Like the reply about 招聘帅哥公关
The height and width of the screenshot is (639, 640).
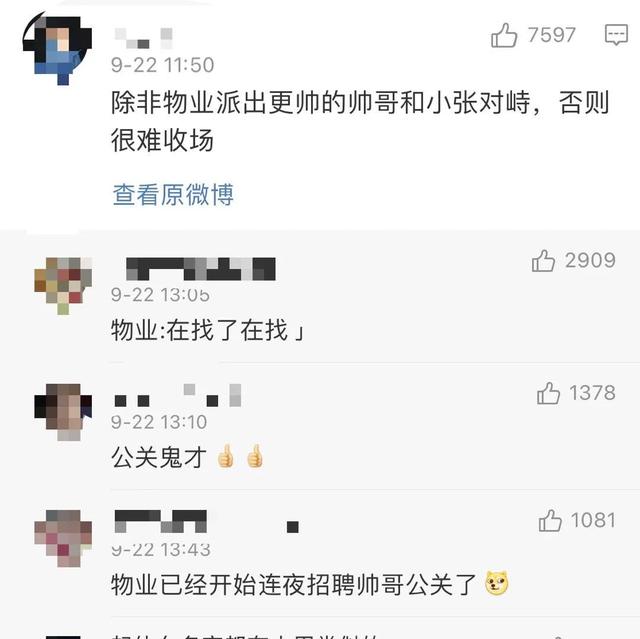click(550, 521)
